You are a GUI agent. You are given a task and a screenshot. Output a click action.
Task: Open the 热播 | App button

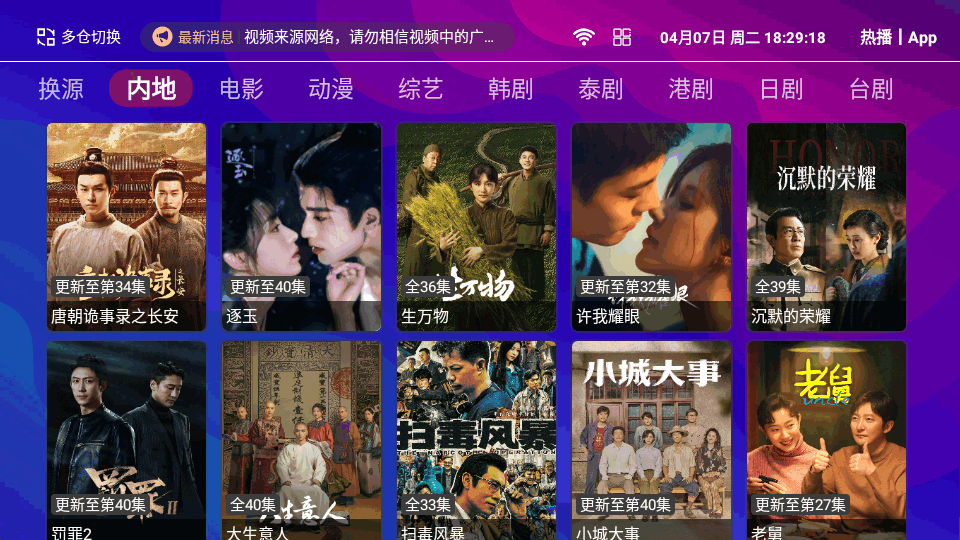(898, 37)
